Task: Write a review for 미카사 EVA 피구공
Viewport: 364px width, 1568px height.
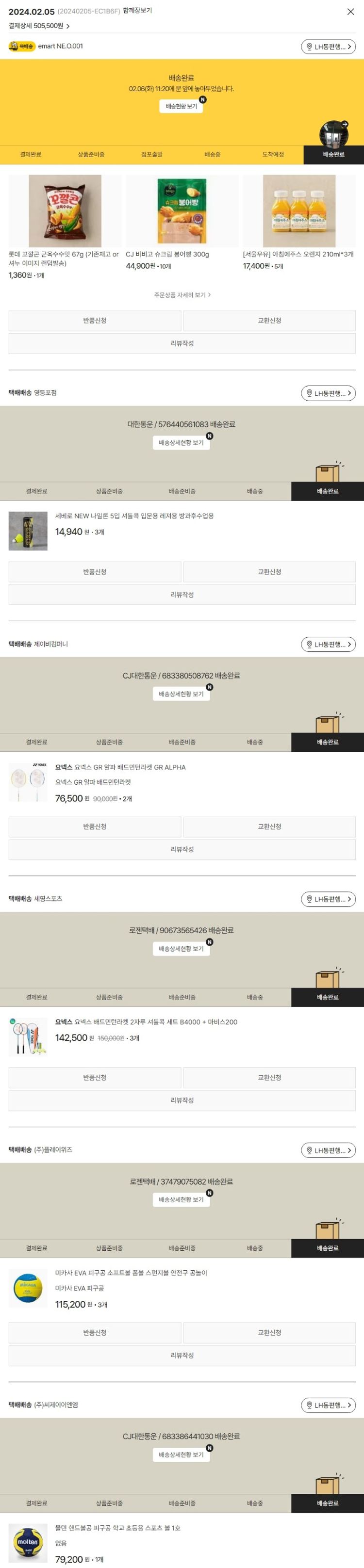Action: pyautogui.click(x=182, y=1356)
